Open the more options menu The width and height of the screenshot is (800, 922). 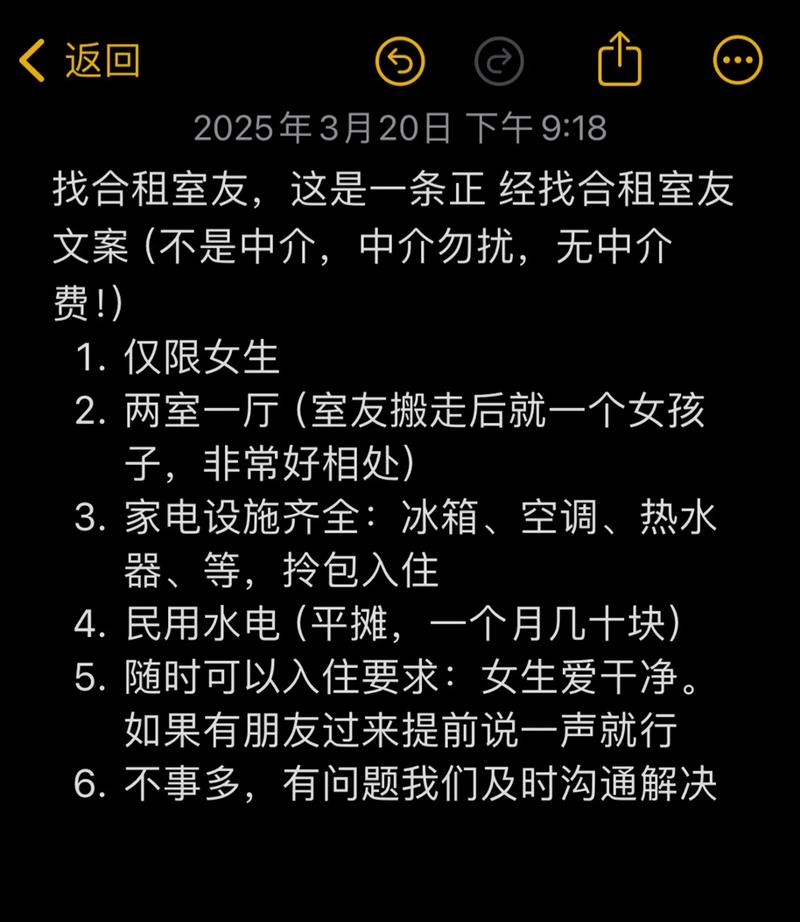pyautogui.click(x=738, y=61)
